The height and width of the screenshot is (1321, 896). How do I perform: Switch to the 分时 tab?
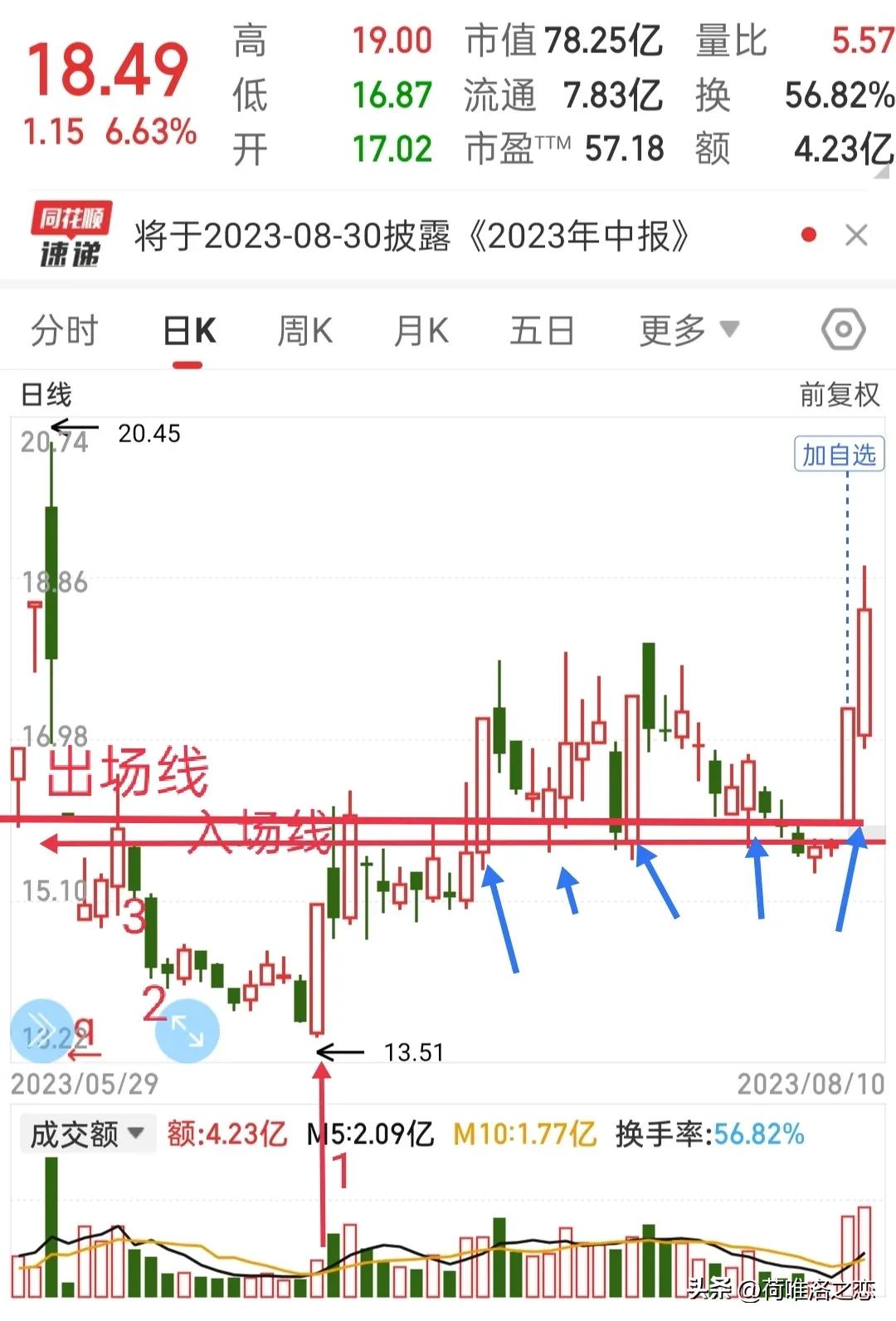pyautogui.click(x=66, y=329)
